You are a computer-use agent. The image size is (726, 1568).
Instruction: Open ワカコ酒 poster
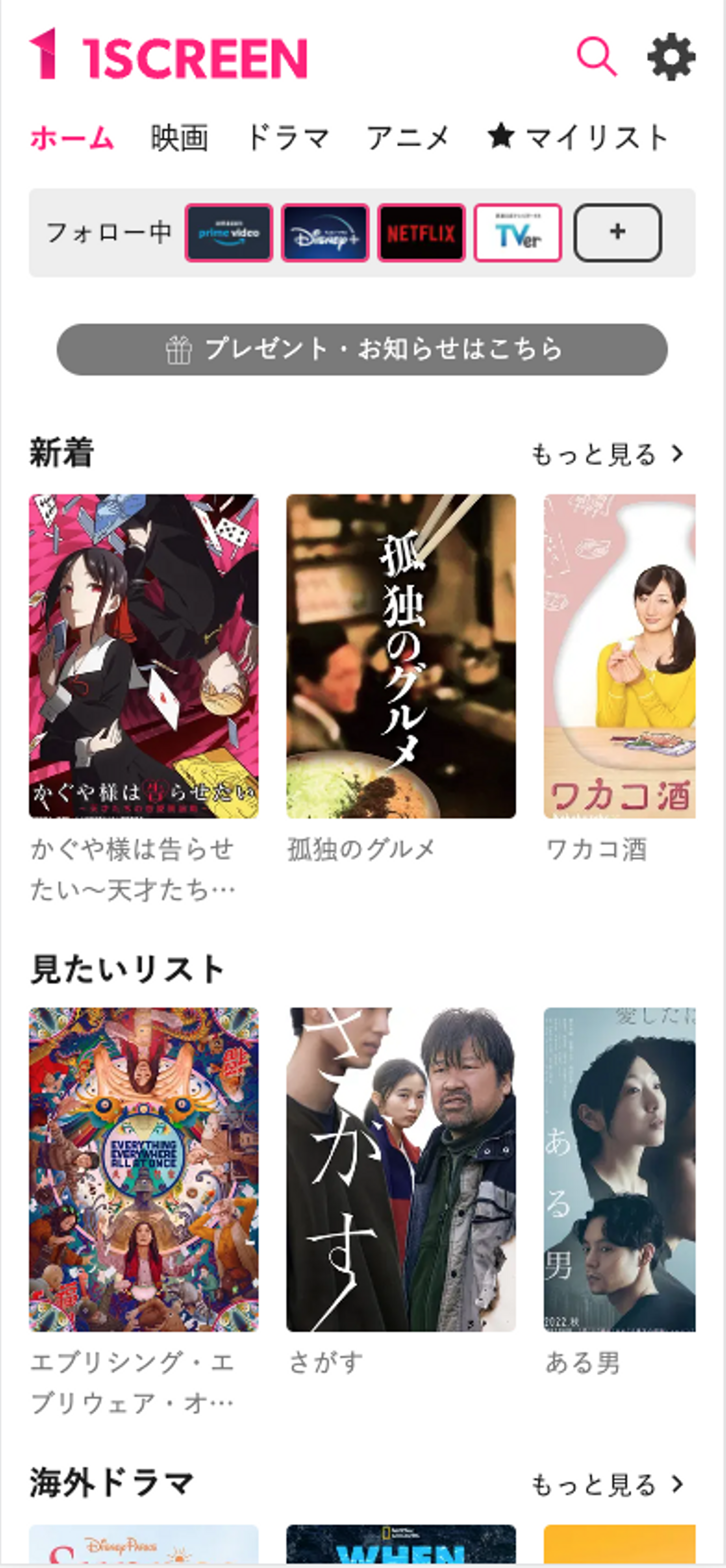[619, 655]
